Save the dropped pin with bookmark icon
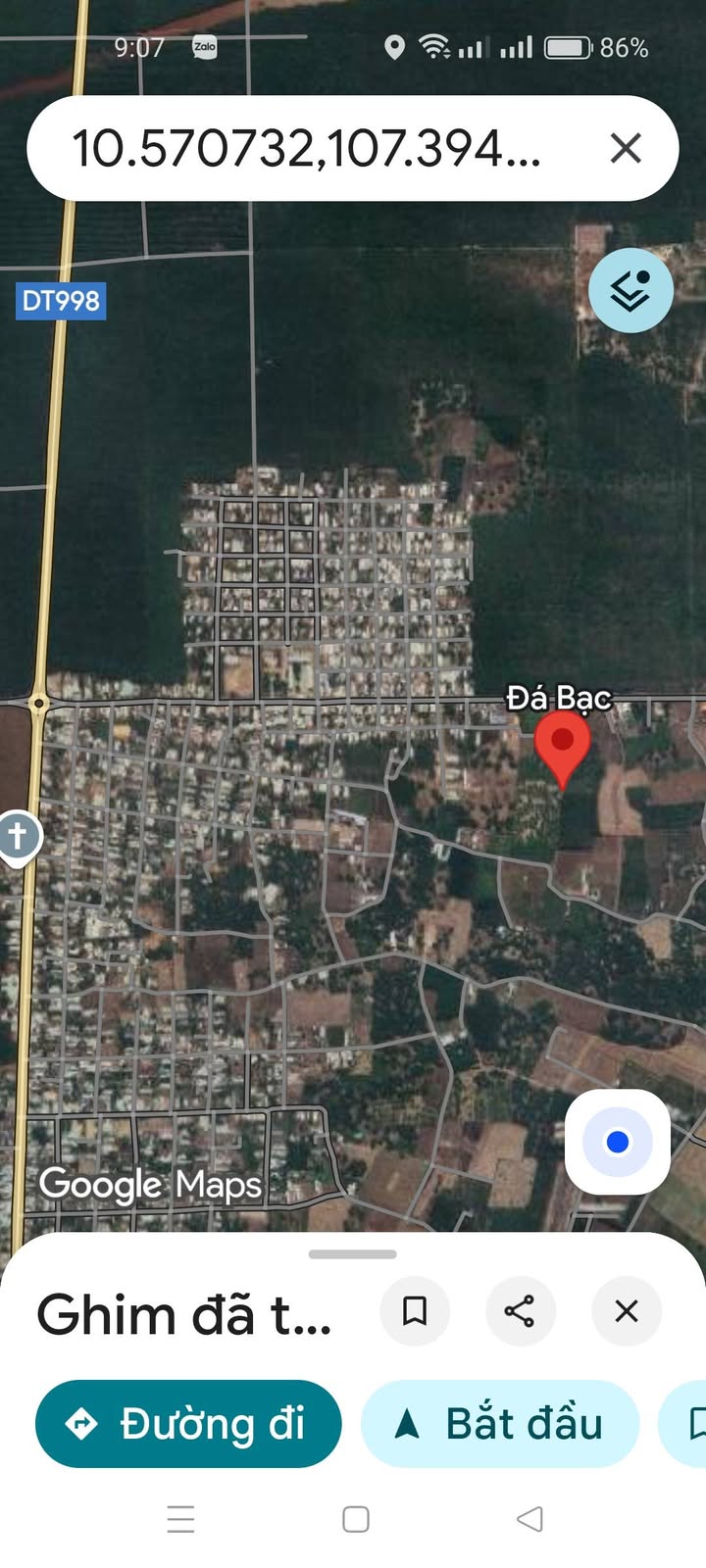This screenshot has width=706, height=1568. (415, 1310)
